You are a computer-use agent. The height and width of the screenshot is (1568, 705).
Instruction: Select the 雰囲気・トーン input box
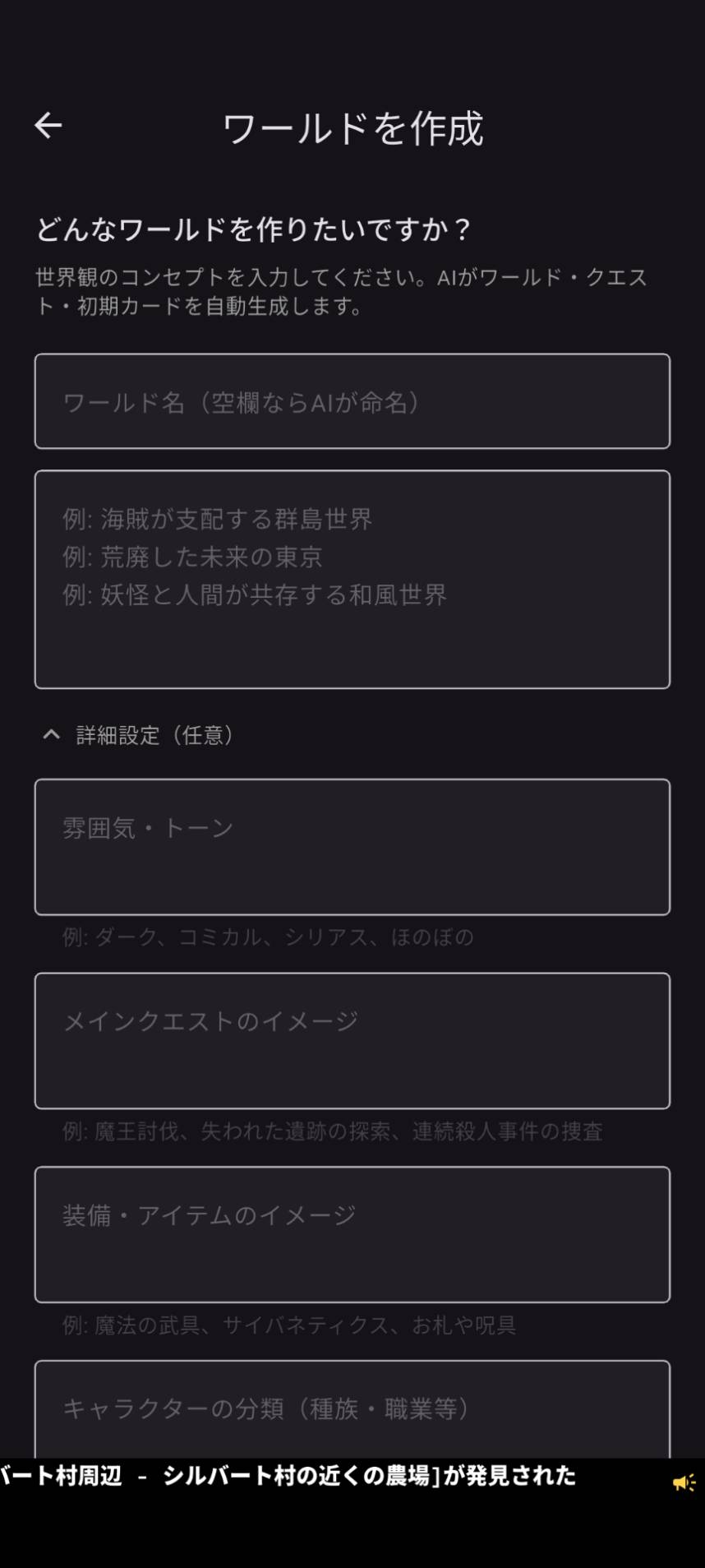tap(352, 846)
